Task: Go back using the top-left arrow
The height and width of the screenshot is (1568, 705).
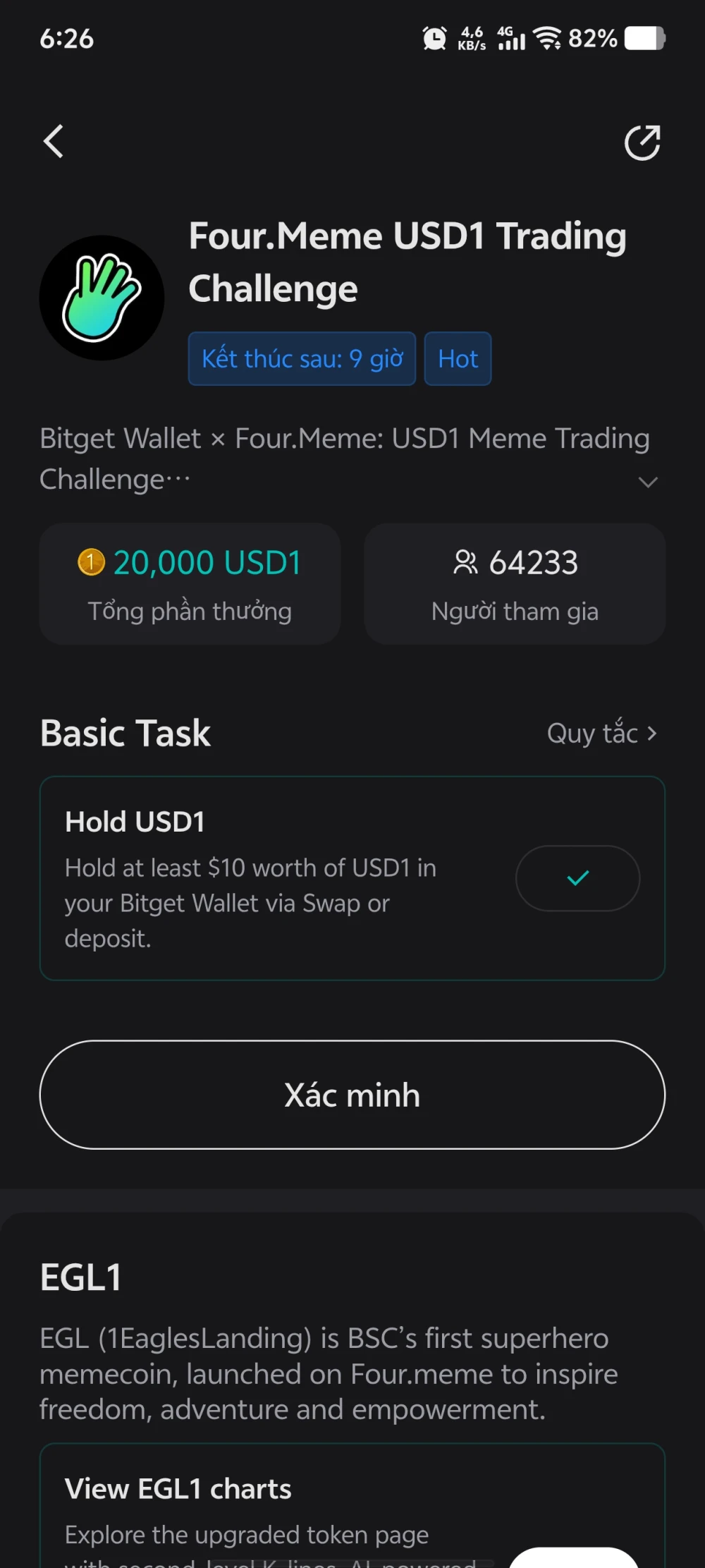Action: pos(54,141)
